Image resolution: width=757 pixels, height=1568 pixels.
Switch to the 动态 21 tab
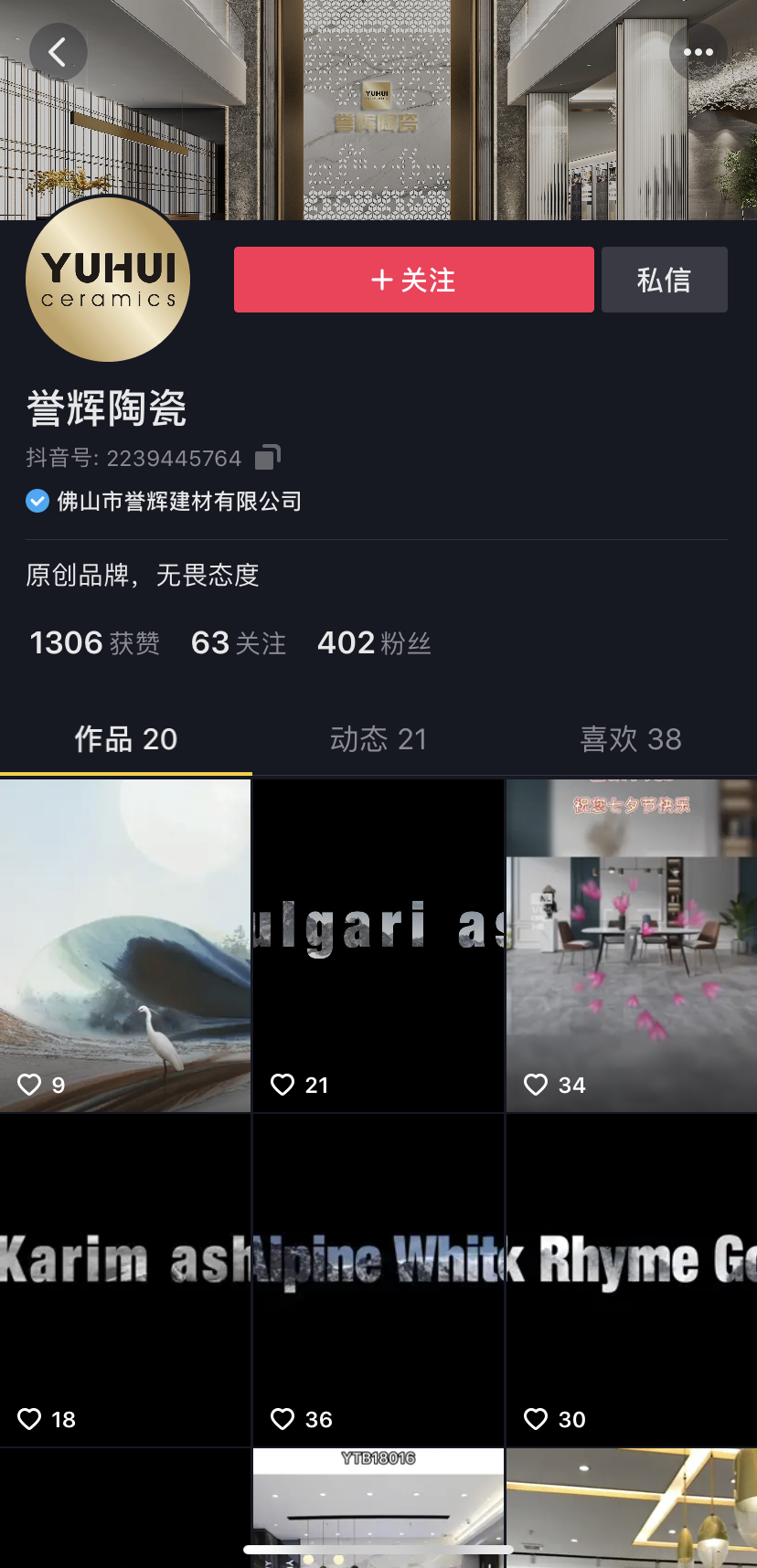coord(378,738)
